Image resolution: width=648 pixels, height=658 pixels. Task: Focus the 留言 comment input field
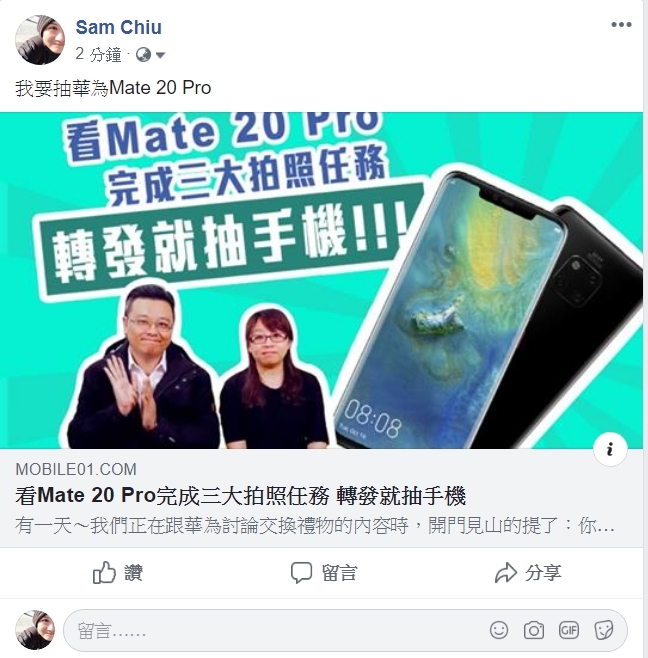tap(270, 631)
